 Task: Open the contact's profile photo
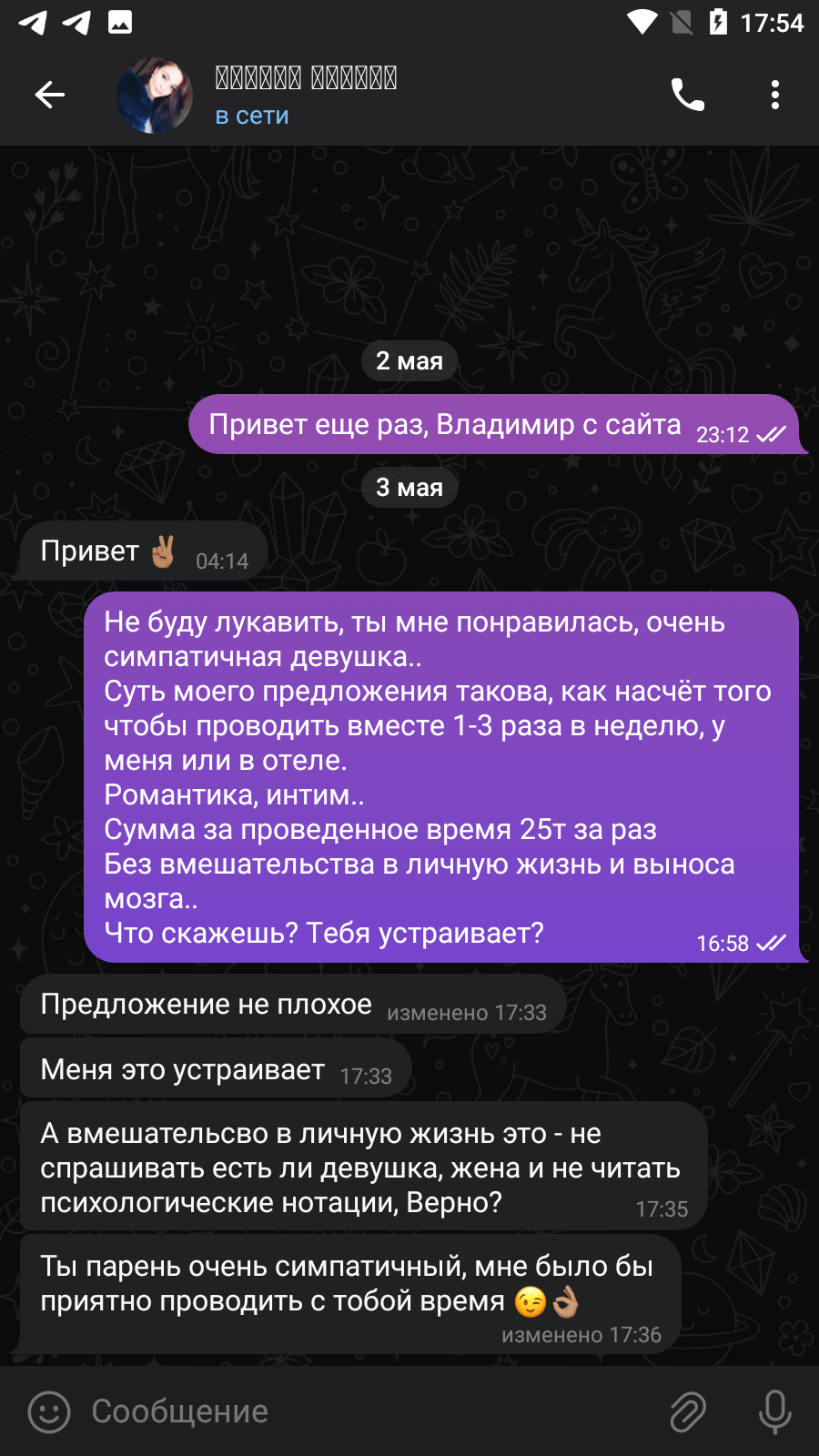(155, 95)
